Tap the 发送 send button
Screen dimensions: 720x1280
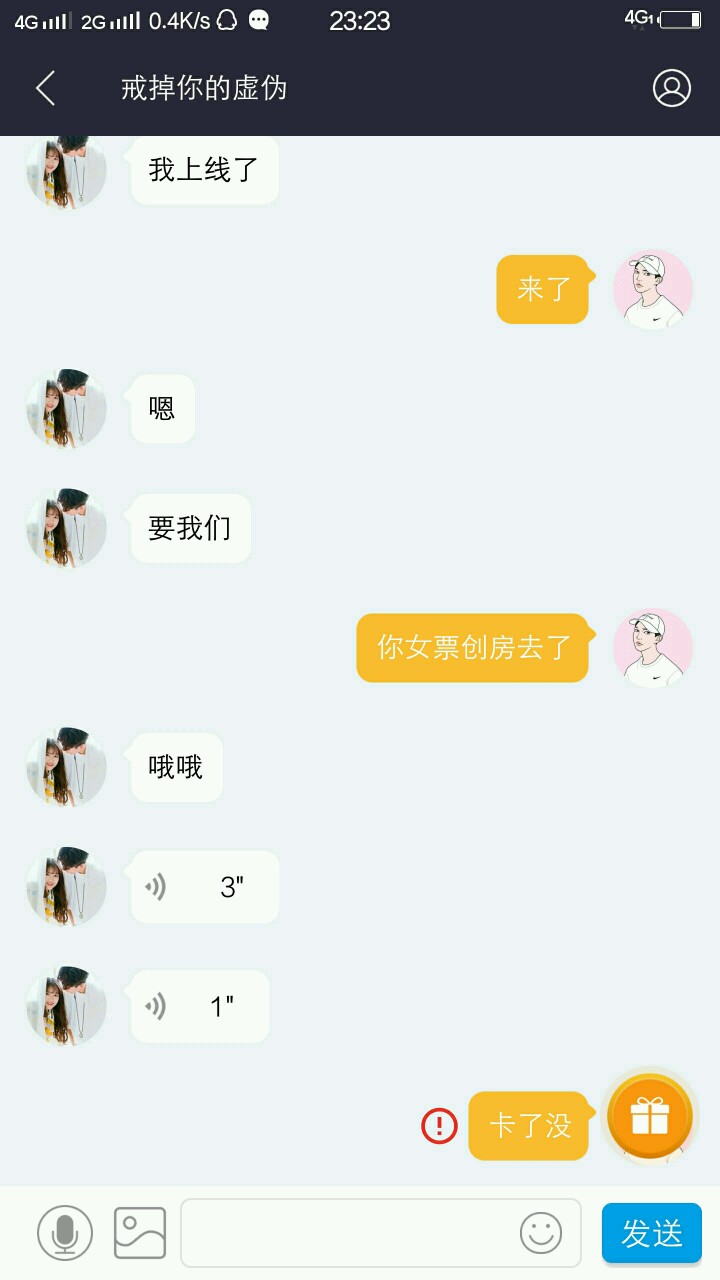652,1233
